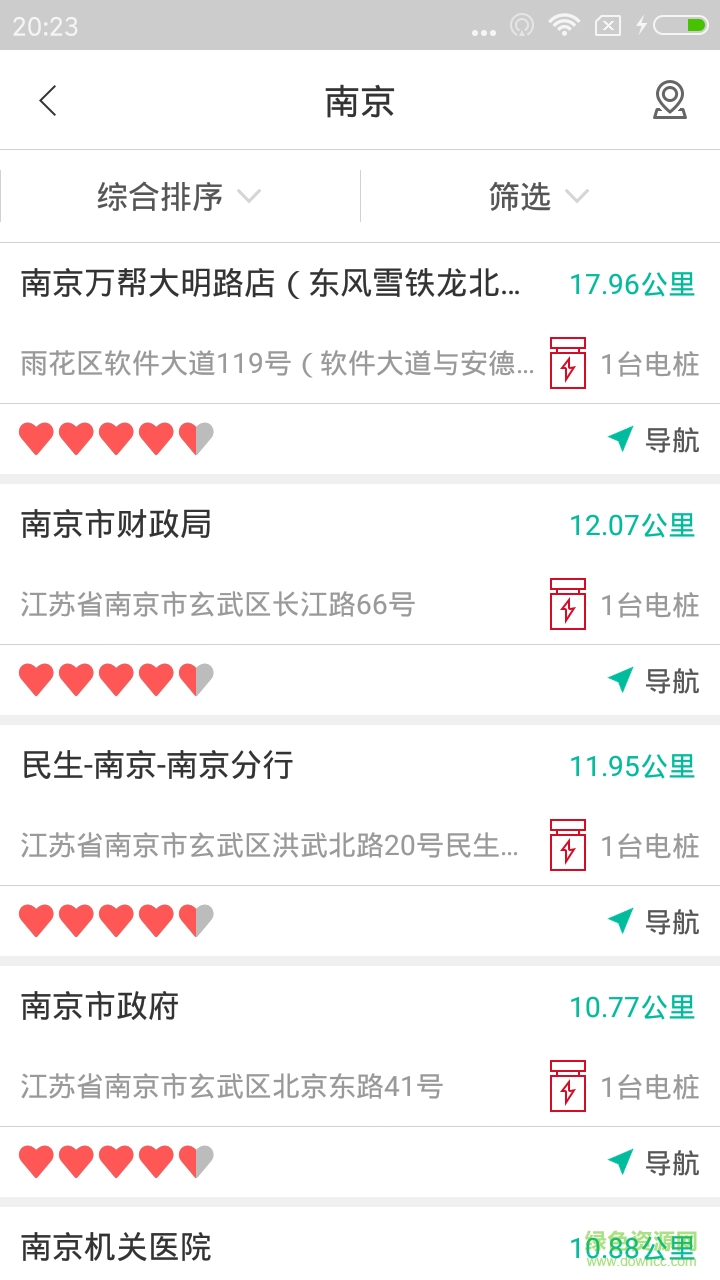The image size is (720, 1280).
Task: Open the 筛选 filter dropdown
Action: point(538,196)
